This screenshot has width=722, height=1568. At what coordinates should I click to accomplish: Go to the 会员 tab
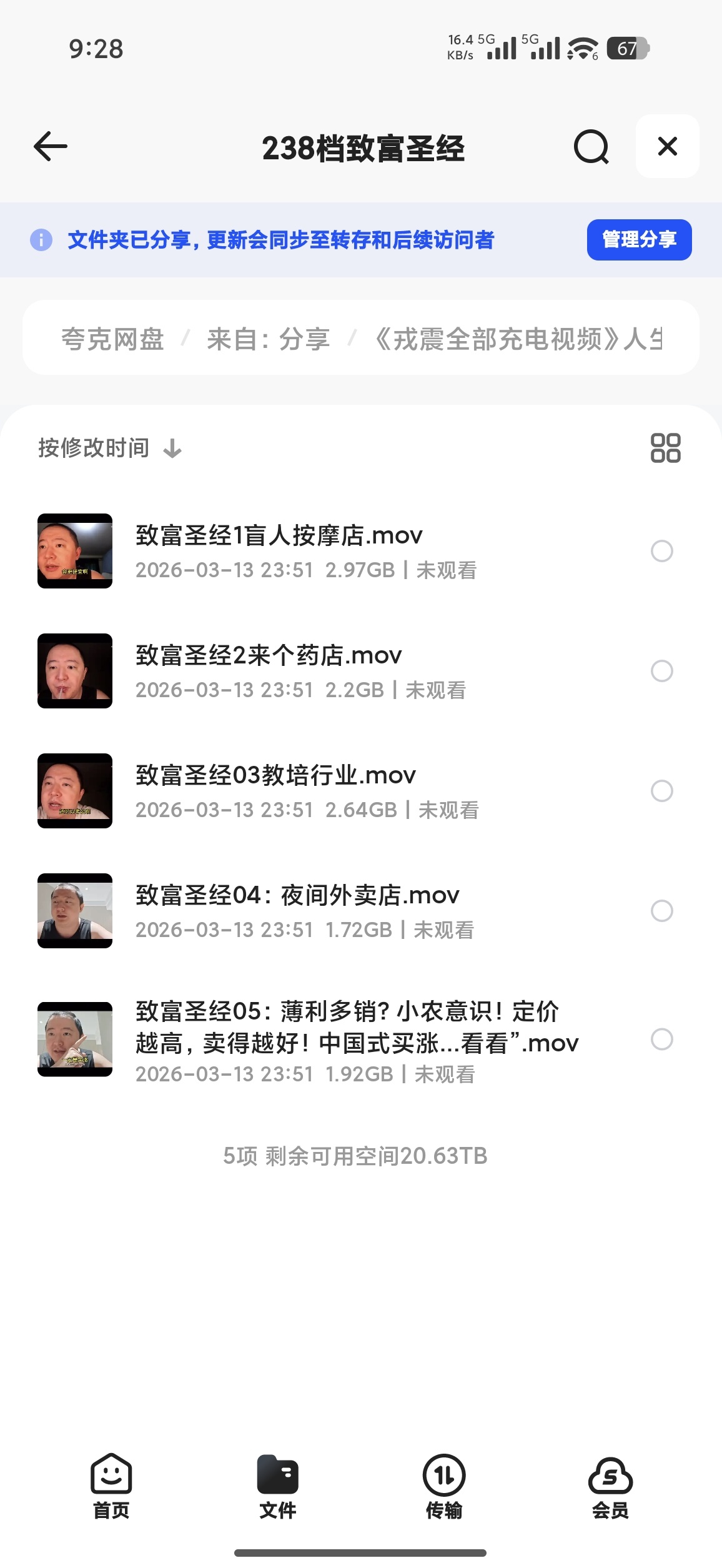[x=610, y=1487]
